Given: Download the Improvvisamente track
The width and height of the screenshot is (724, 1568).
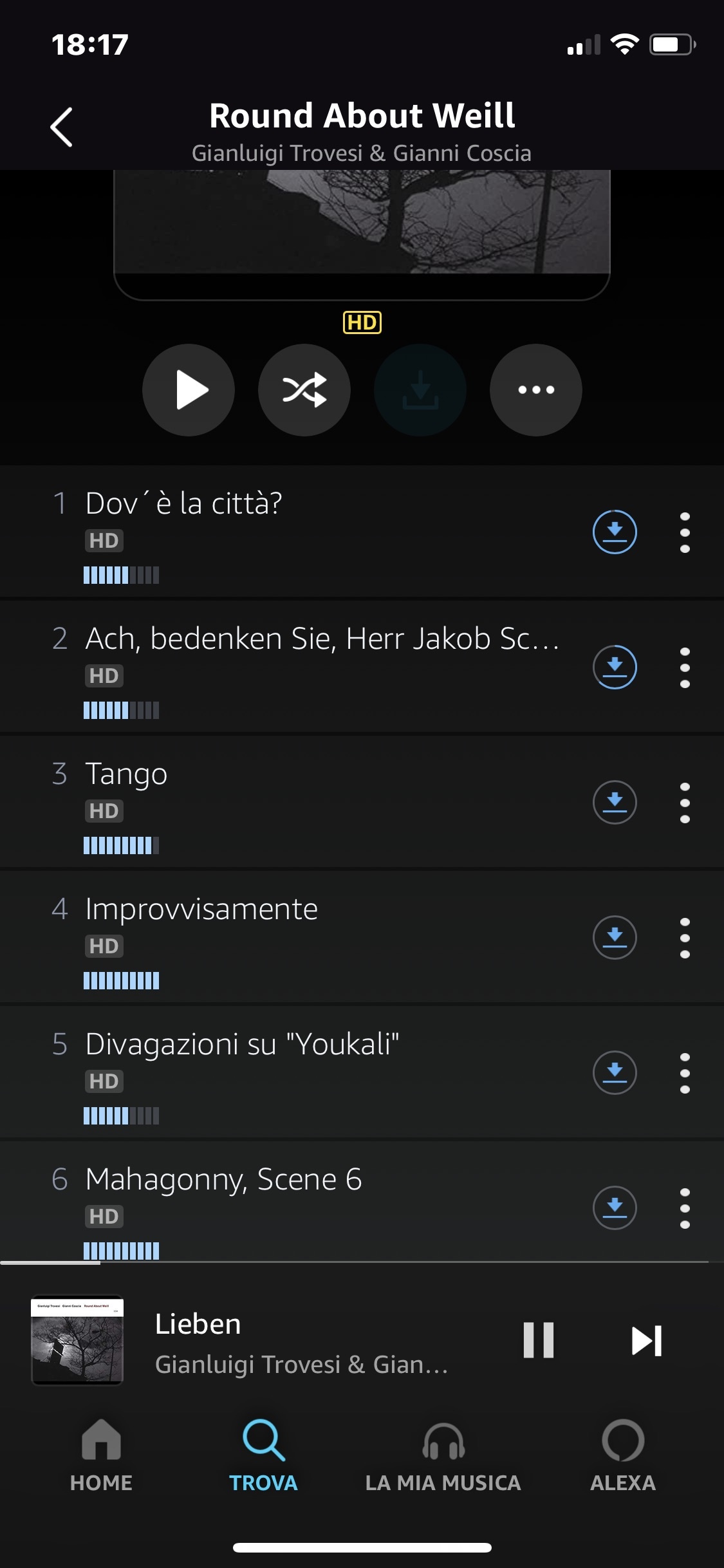Looking at the screenshot, I should click(x=615, y=937).
